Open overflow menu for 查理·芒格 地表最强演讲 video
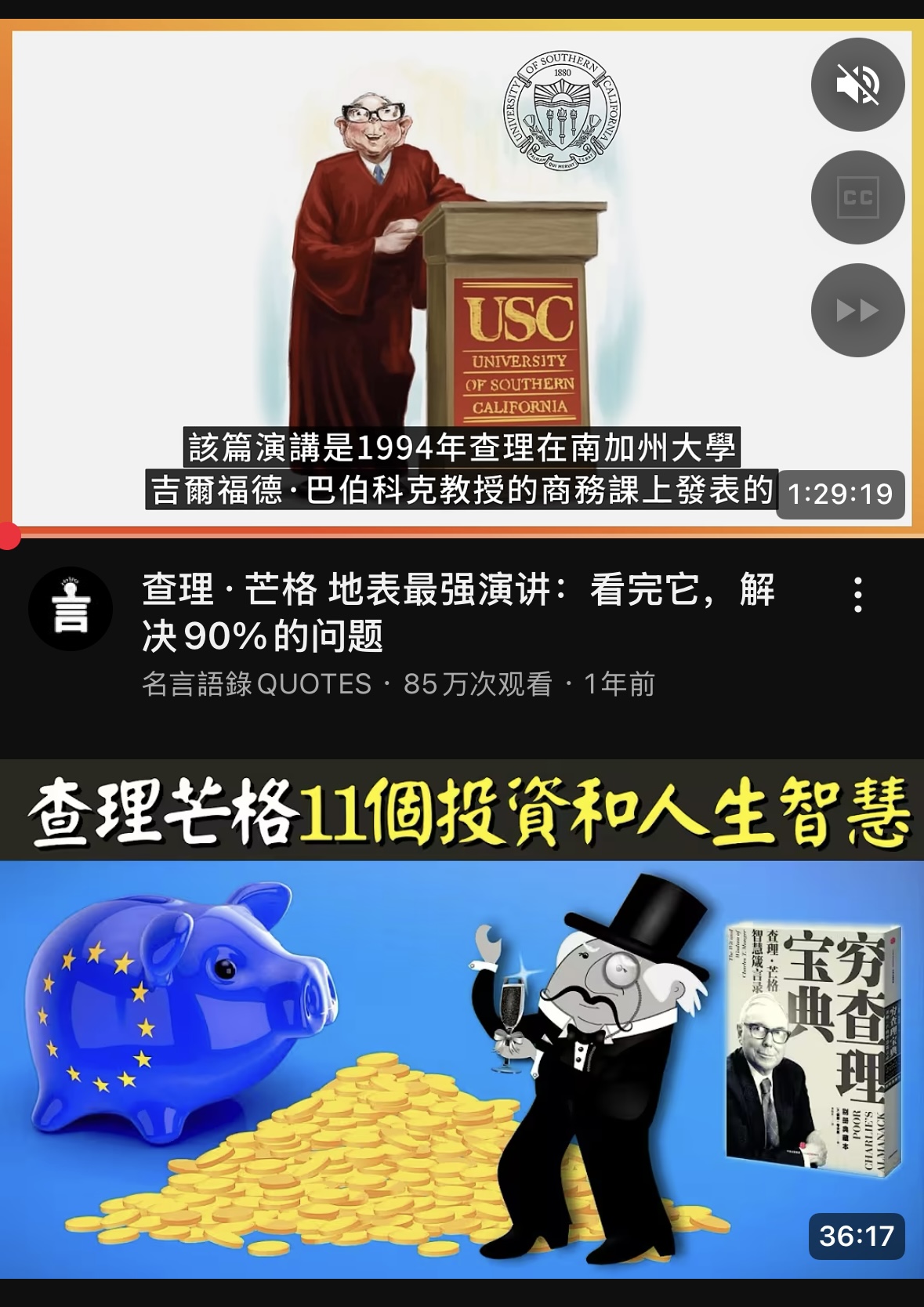Screen dimensions: 924x1307 (858, 595)
